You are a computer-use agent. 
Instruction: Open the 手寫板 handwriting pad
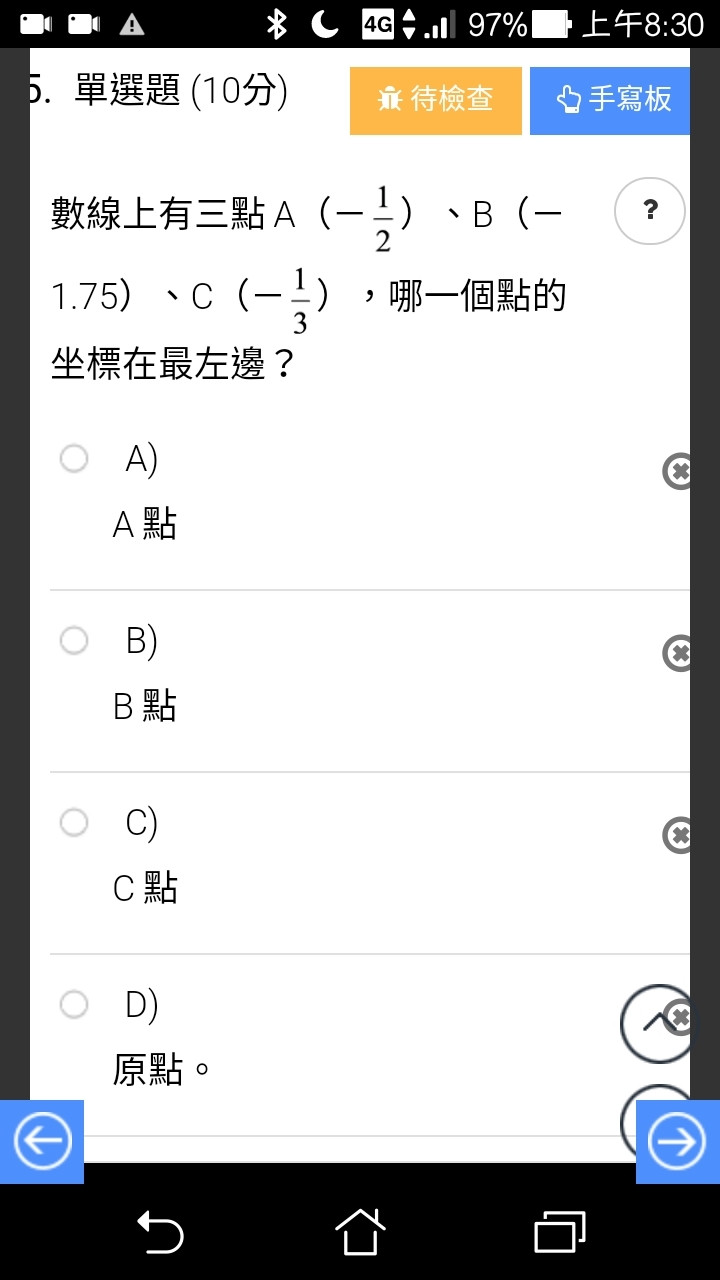pyautogui.click(x=610, y=100)
